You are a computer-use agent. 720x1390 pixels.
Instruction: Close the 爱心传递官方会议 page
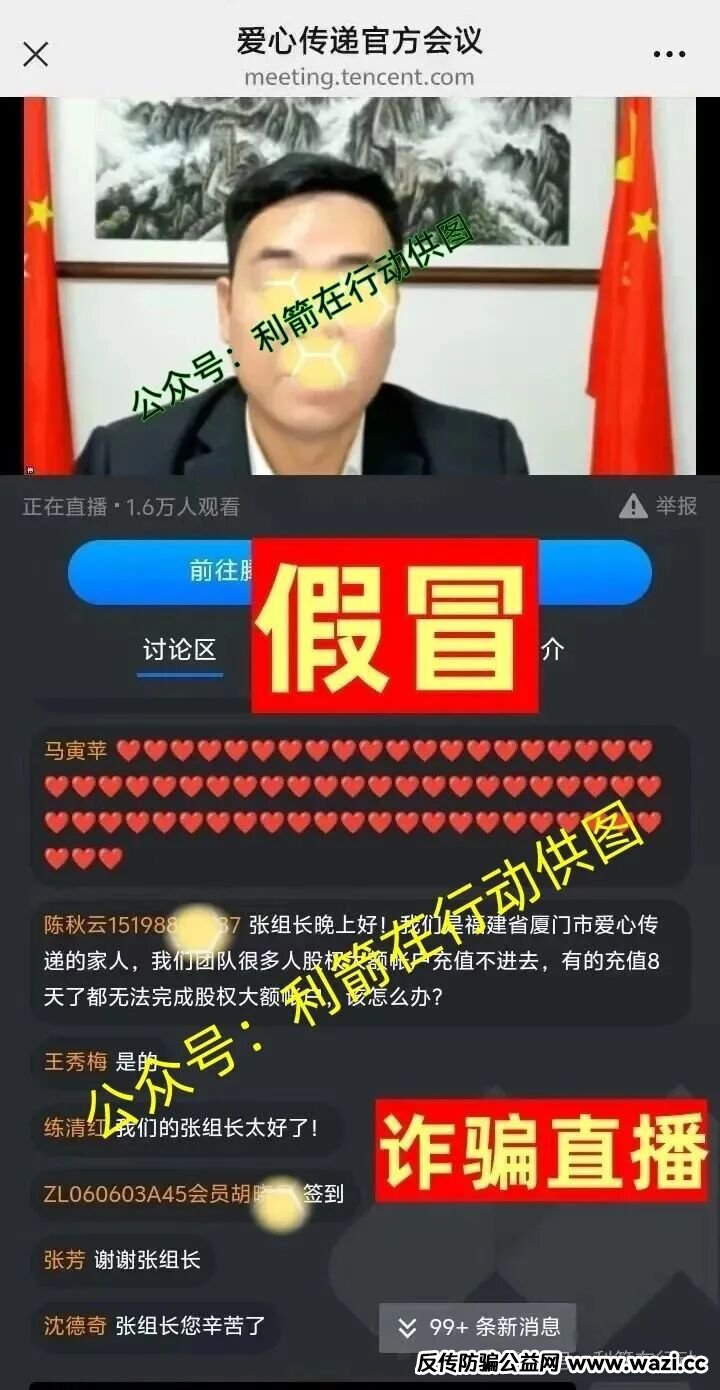click(35, 54)
